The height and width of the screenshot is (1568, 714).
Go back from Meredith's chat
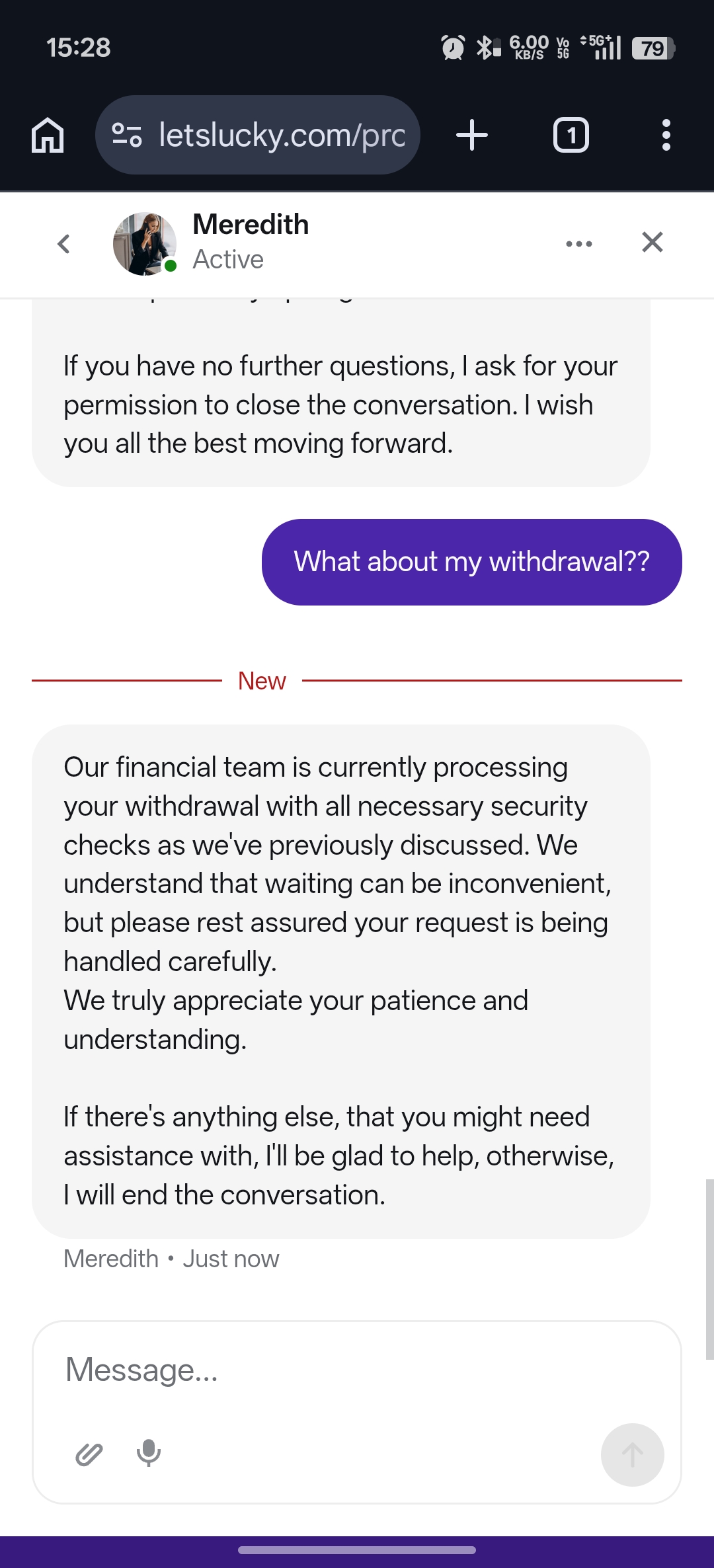click(63, 244)
